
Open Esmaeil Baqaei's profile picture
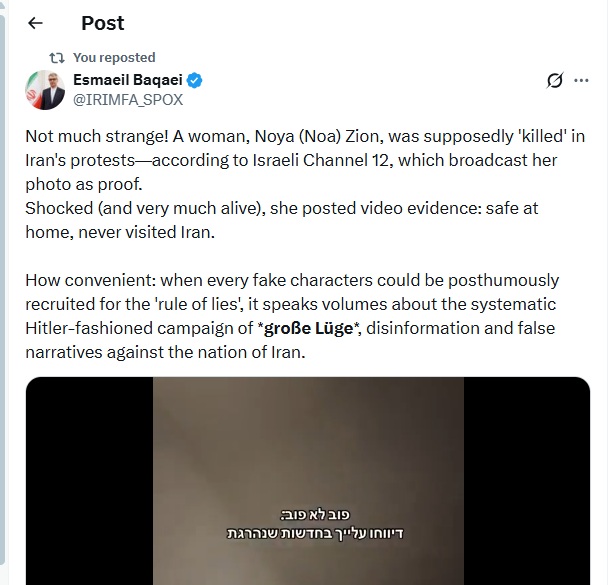pyautogui.click(x=46, y=89)
